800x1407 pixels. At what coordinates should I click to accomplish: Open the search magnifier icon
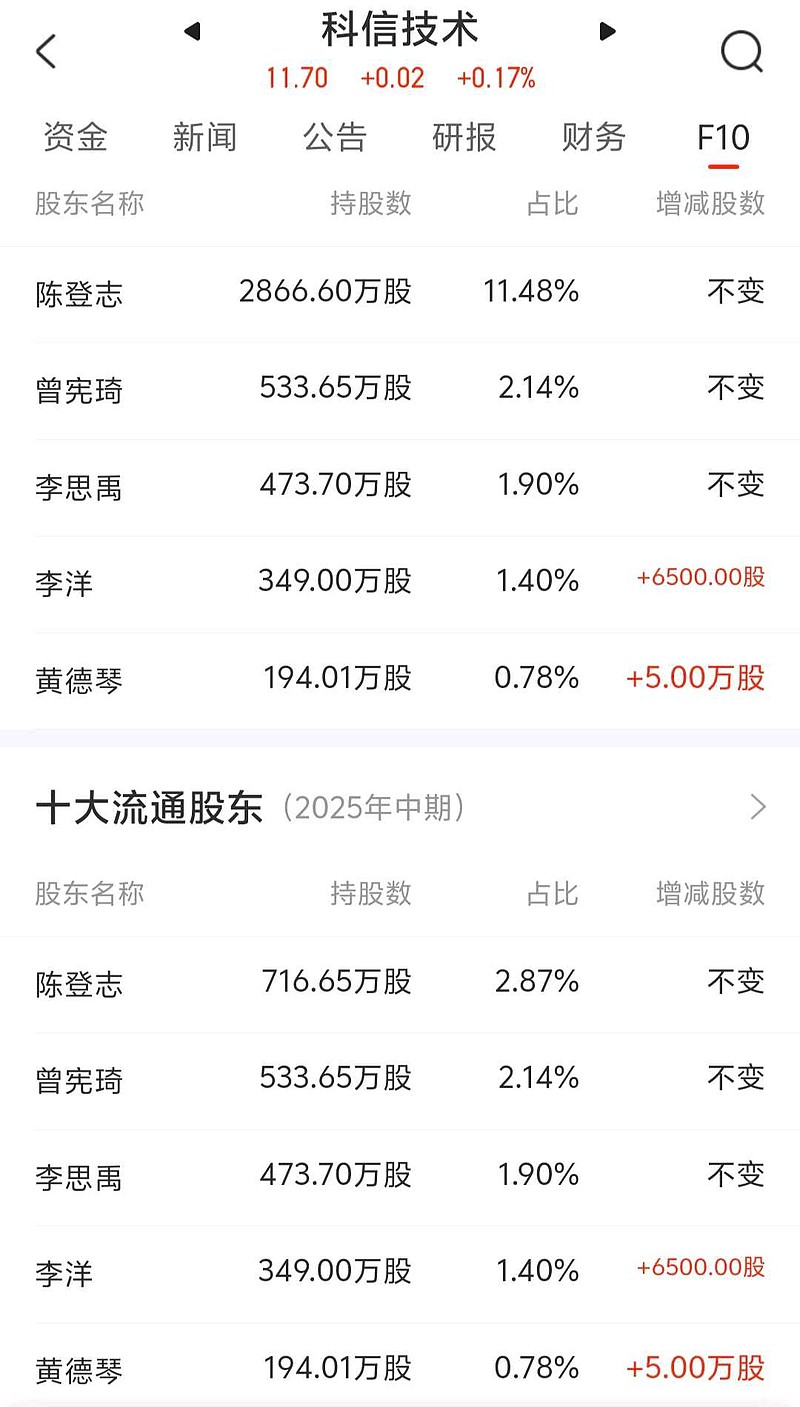[742, 52]
